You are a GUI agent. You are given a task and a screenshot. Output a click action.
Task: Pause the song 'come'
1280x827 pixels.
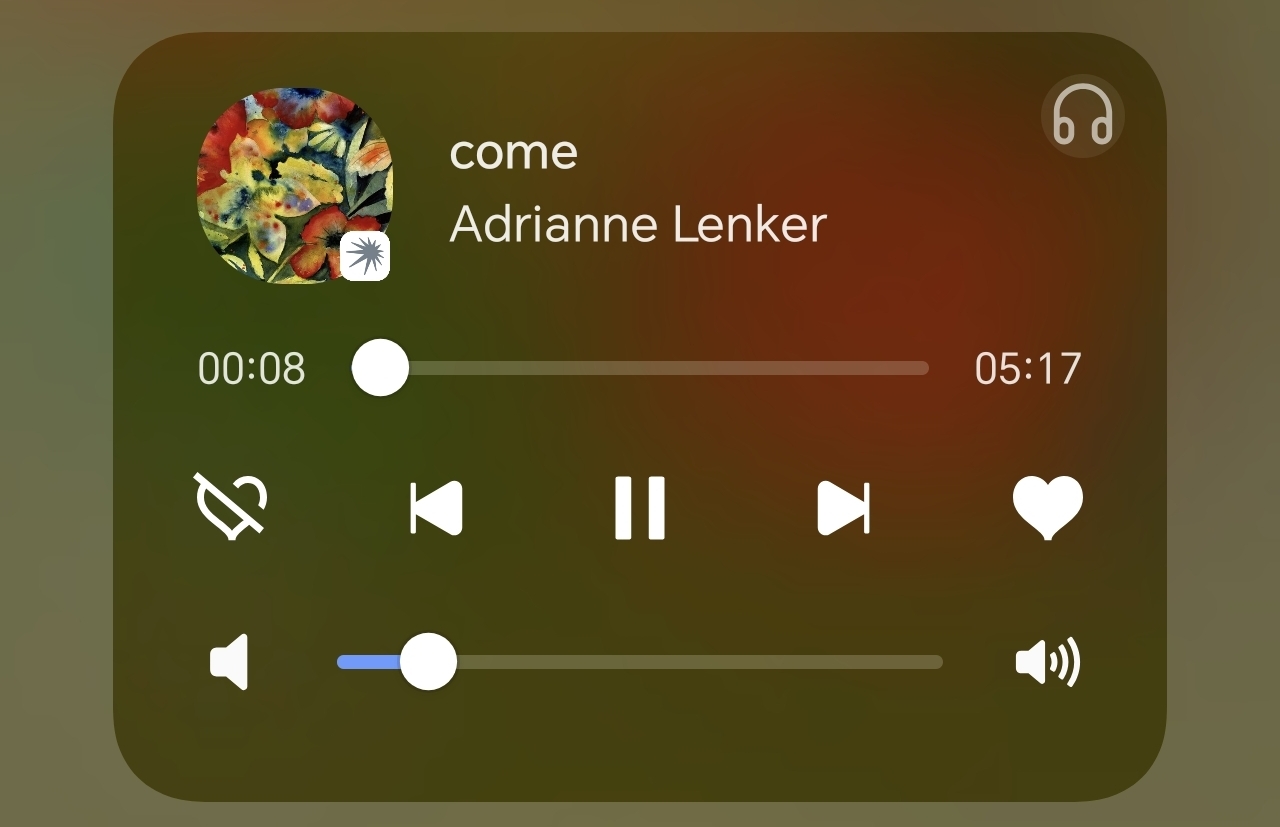coord(640,508)
